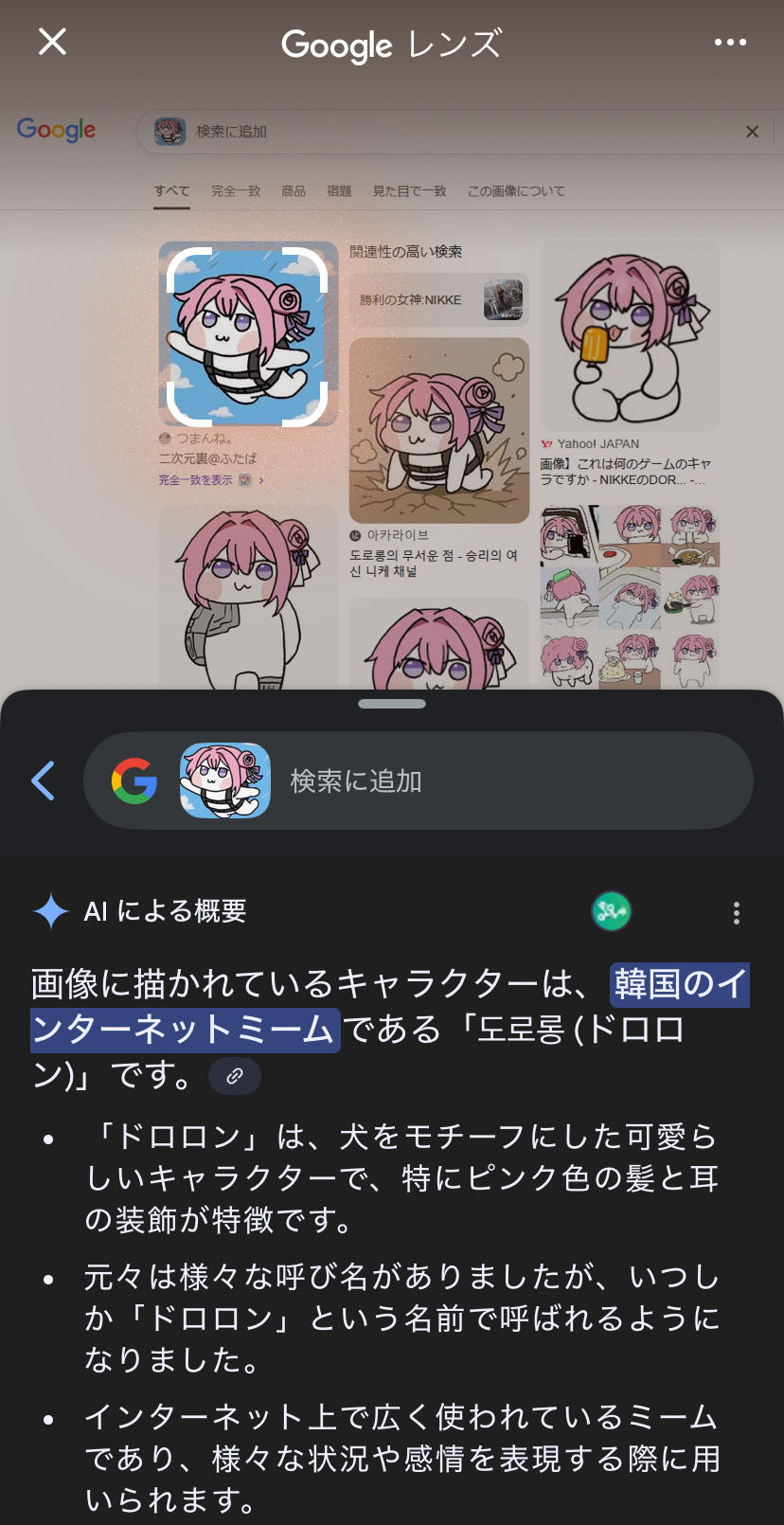Open AI overview more options
This screenshot has width=784, height=1525.
tap(737, 913)
